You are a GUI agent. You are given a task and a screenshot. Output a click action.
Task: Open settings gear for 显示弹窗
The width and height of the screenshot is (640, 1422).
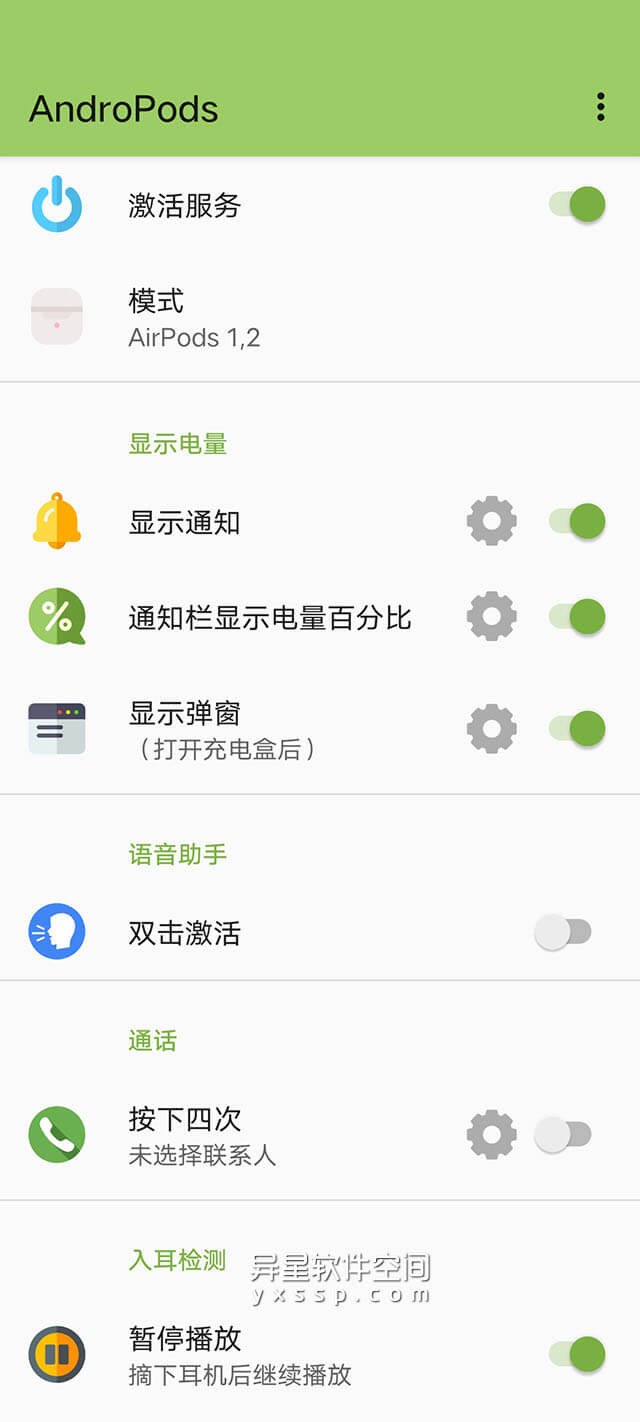point(491,729)
